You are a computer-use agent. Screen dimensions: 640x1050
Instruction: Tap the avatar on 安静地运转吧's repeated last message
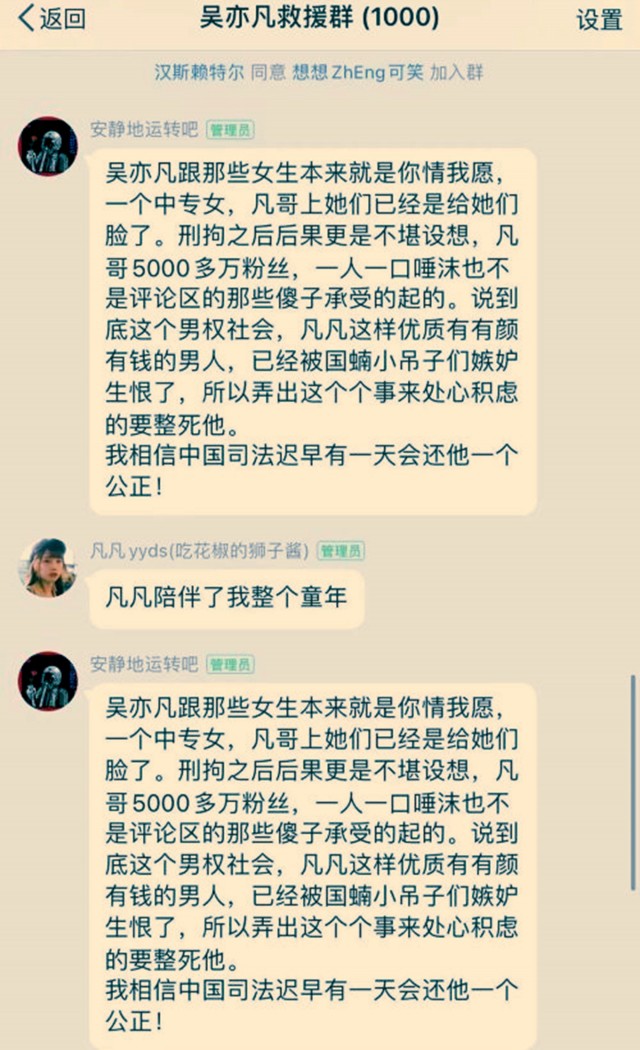click(x=47, y=681)
